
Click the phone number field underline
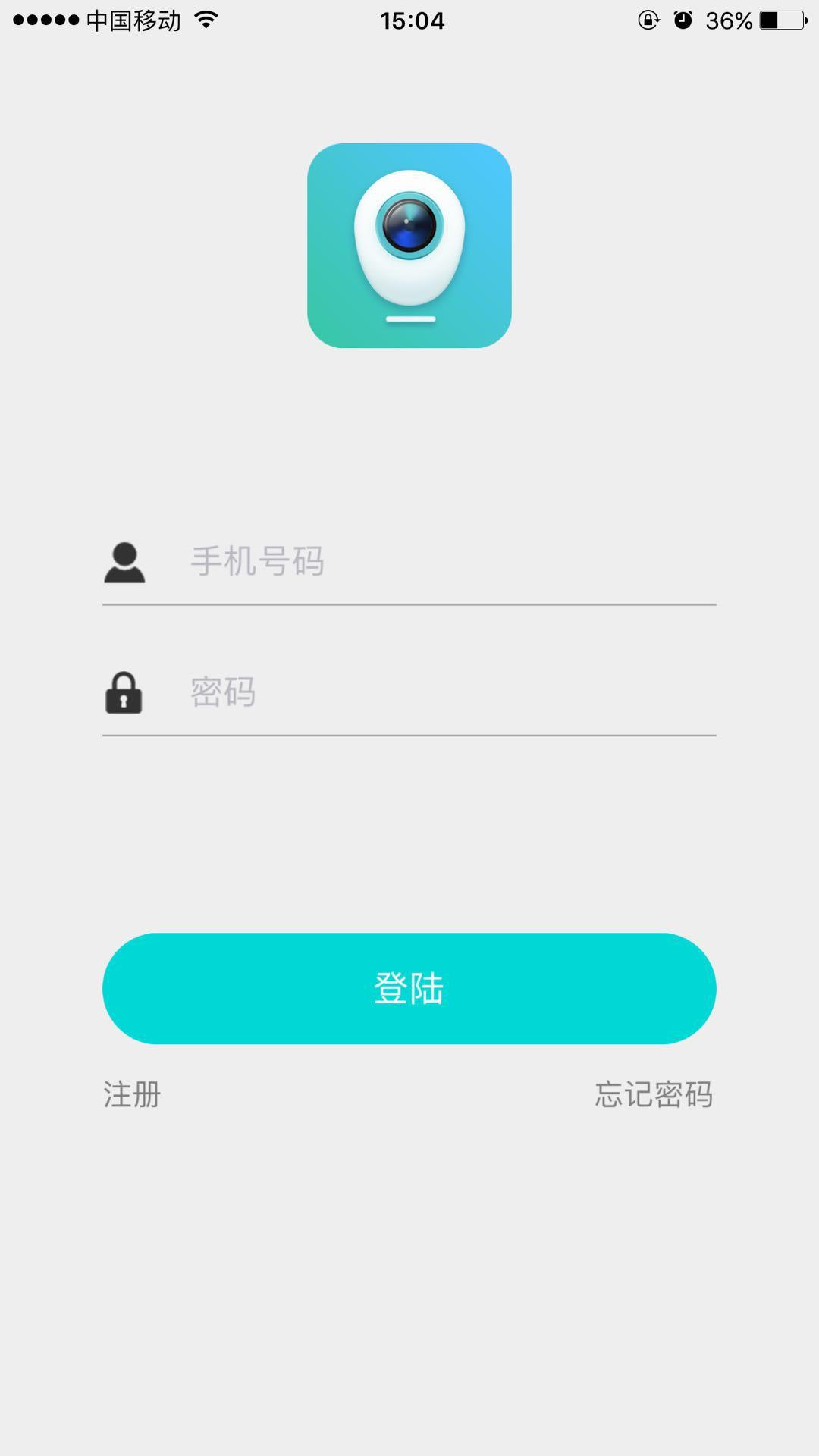[409, 605]
